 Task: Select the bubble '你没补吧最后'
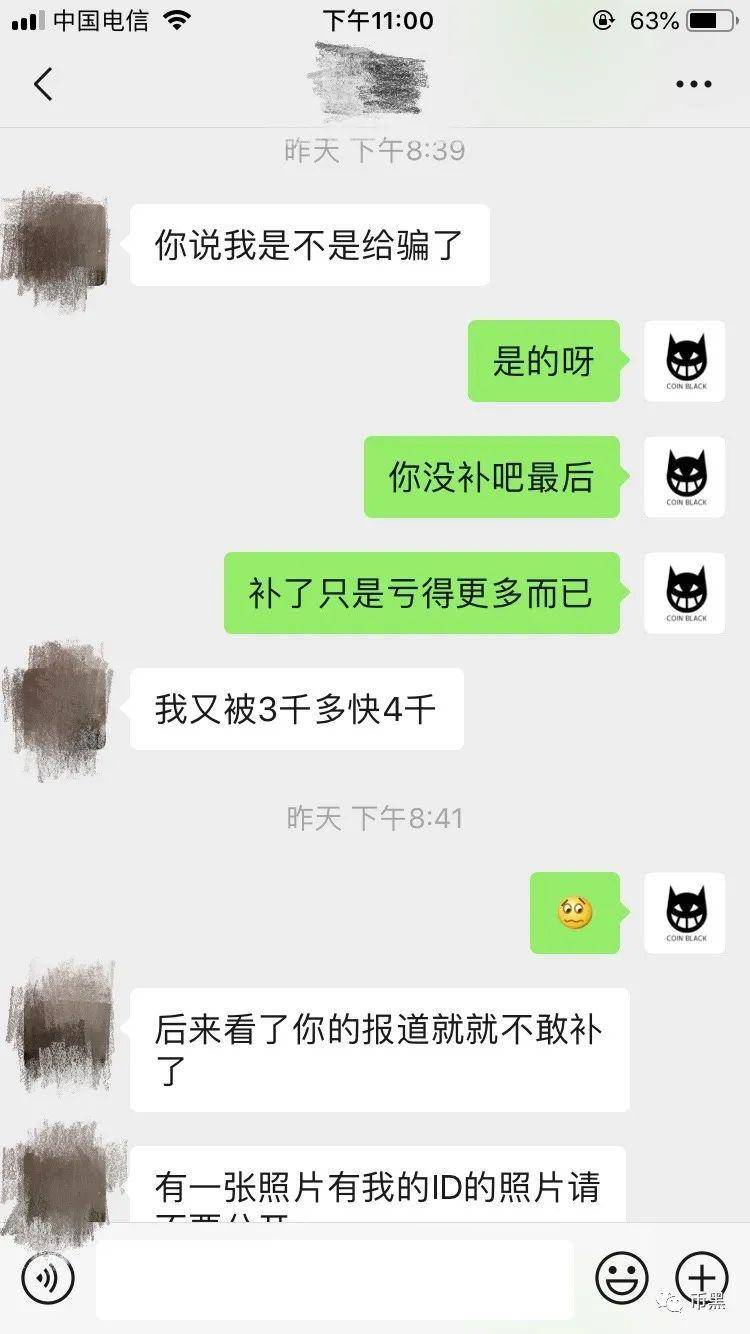[492, 478]
